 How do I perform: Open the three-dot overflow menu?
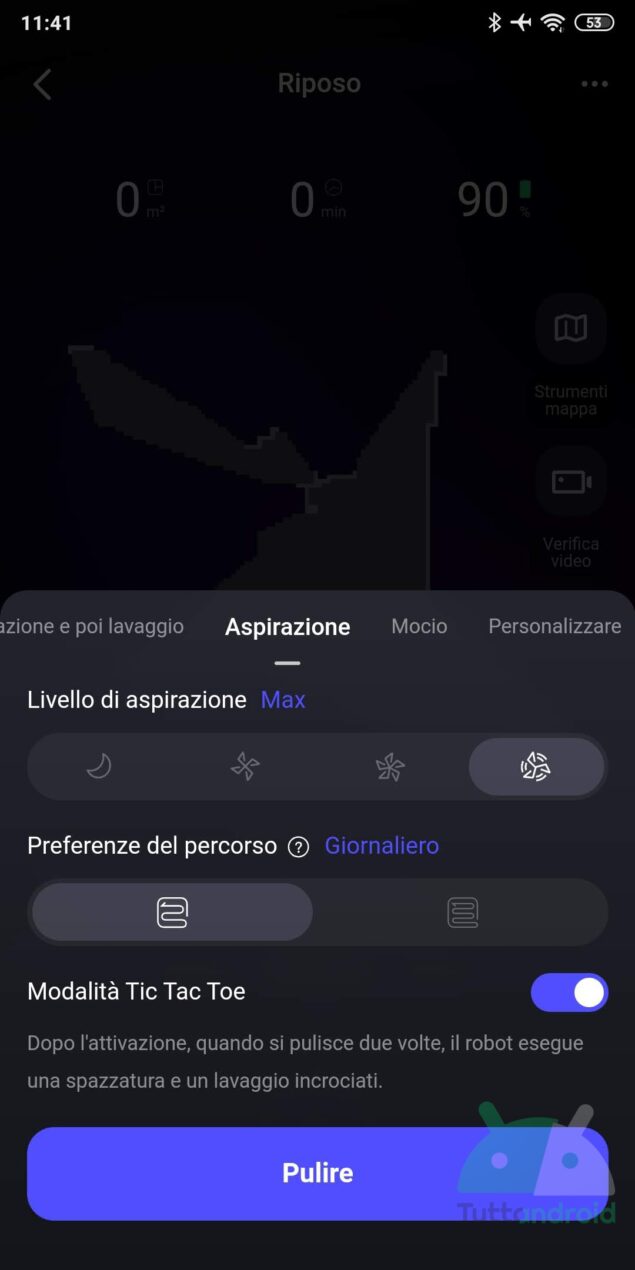pyautogui.click(x=594, y=84)
